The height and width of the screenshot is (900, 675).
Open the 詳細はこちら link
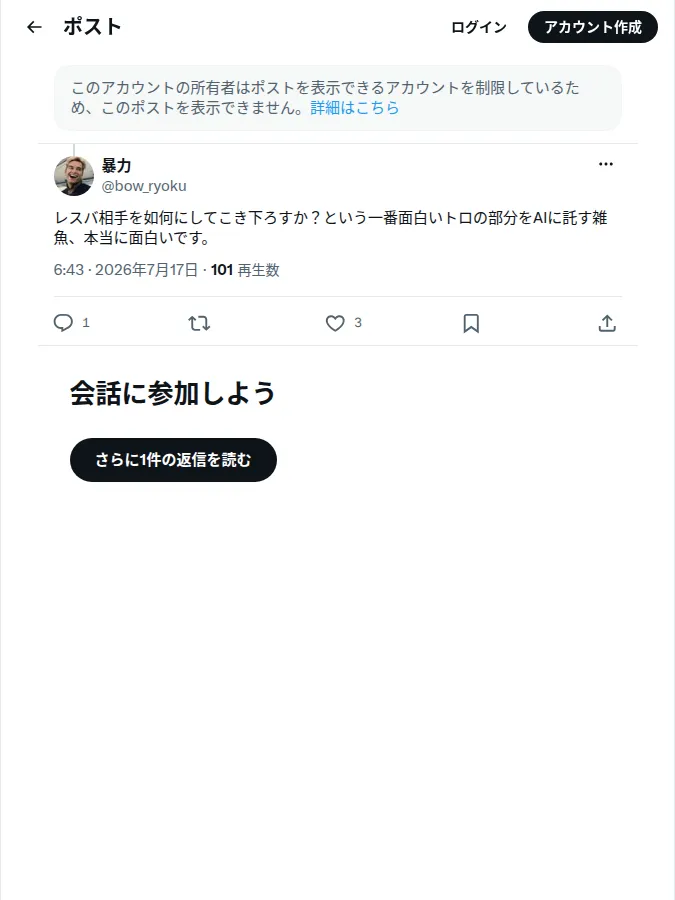click(x=355, y=107)
